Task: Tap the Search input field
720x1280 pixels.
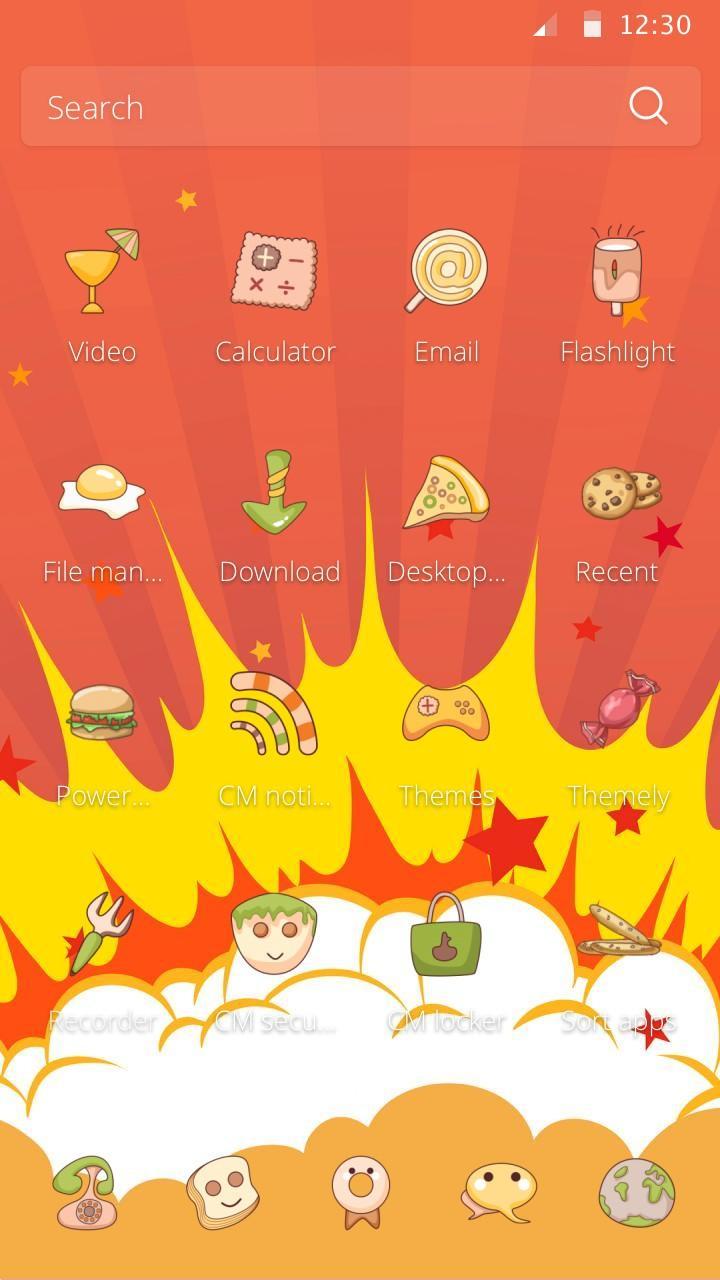Action: [320, 107]
